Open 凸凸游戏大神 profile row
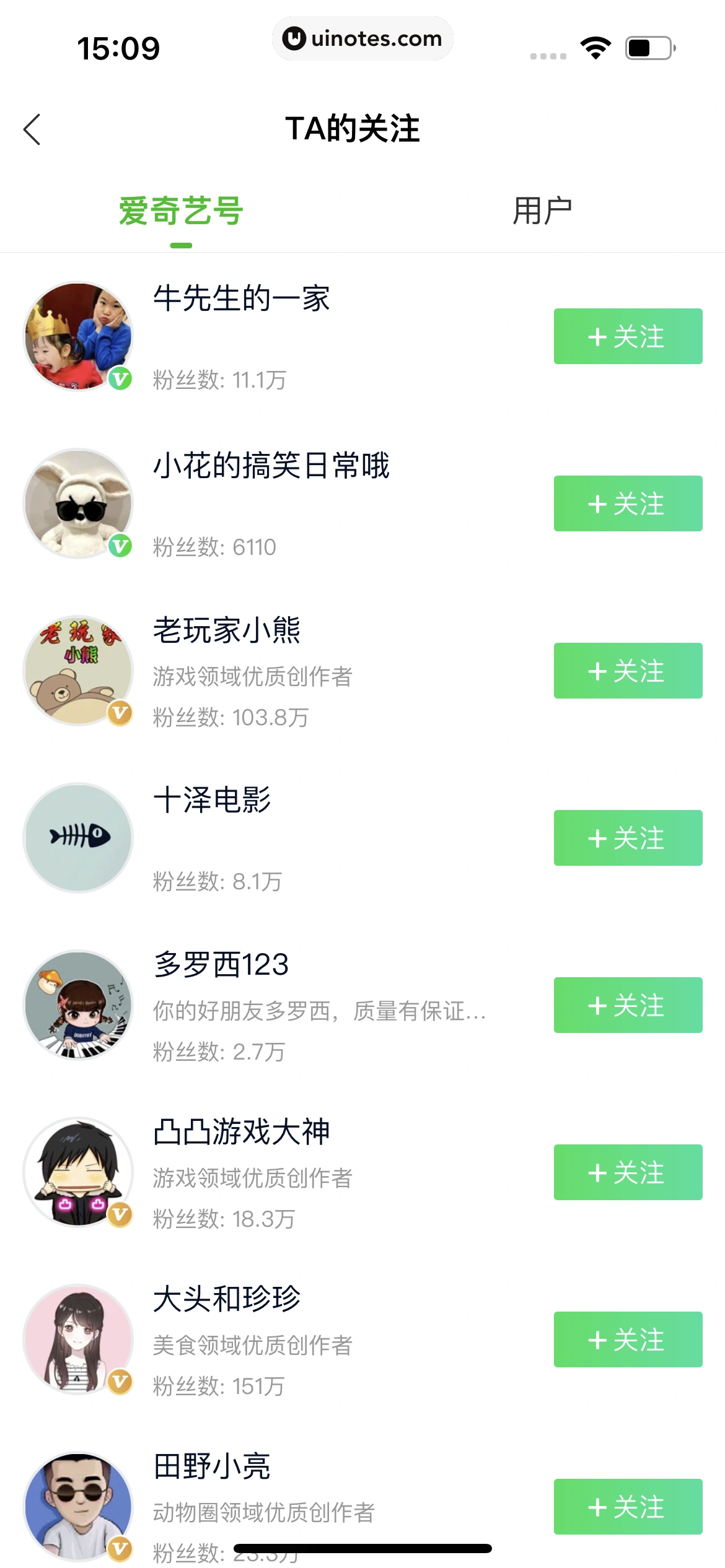Viewport: 725px width, 1568px height. pyautogui.click(x=242, y=1133)
